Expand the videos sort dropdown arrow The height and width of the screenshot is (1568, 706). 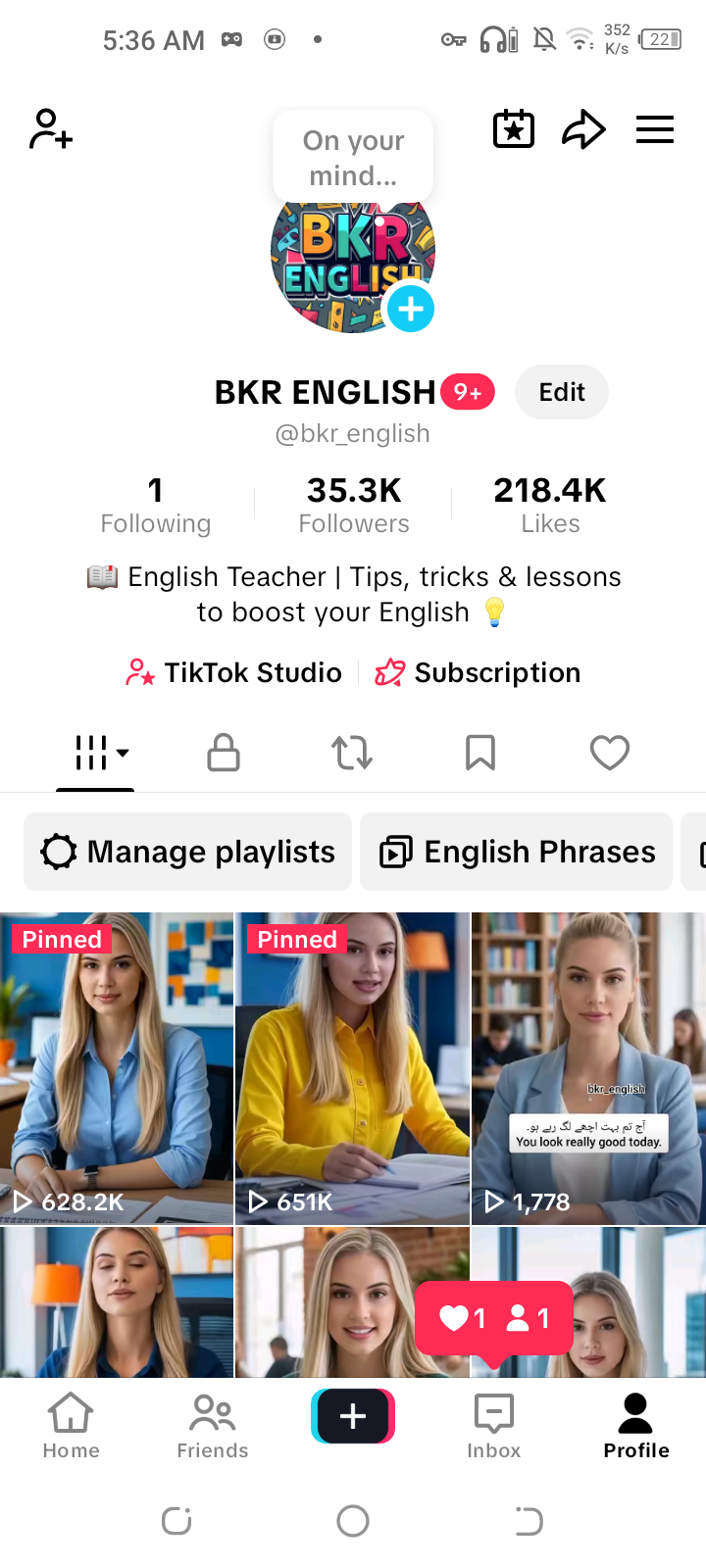pos(124,755)
